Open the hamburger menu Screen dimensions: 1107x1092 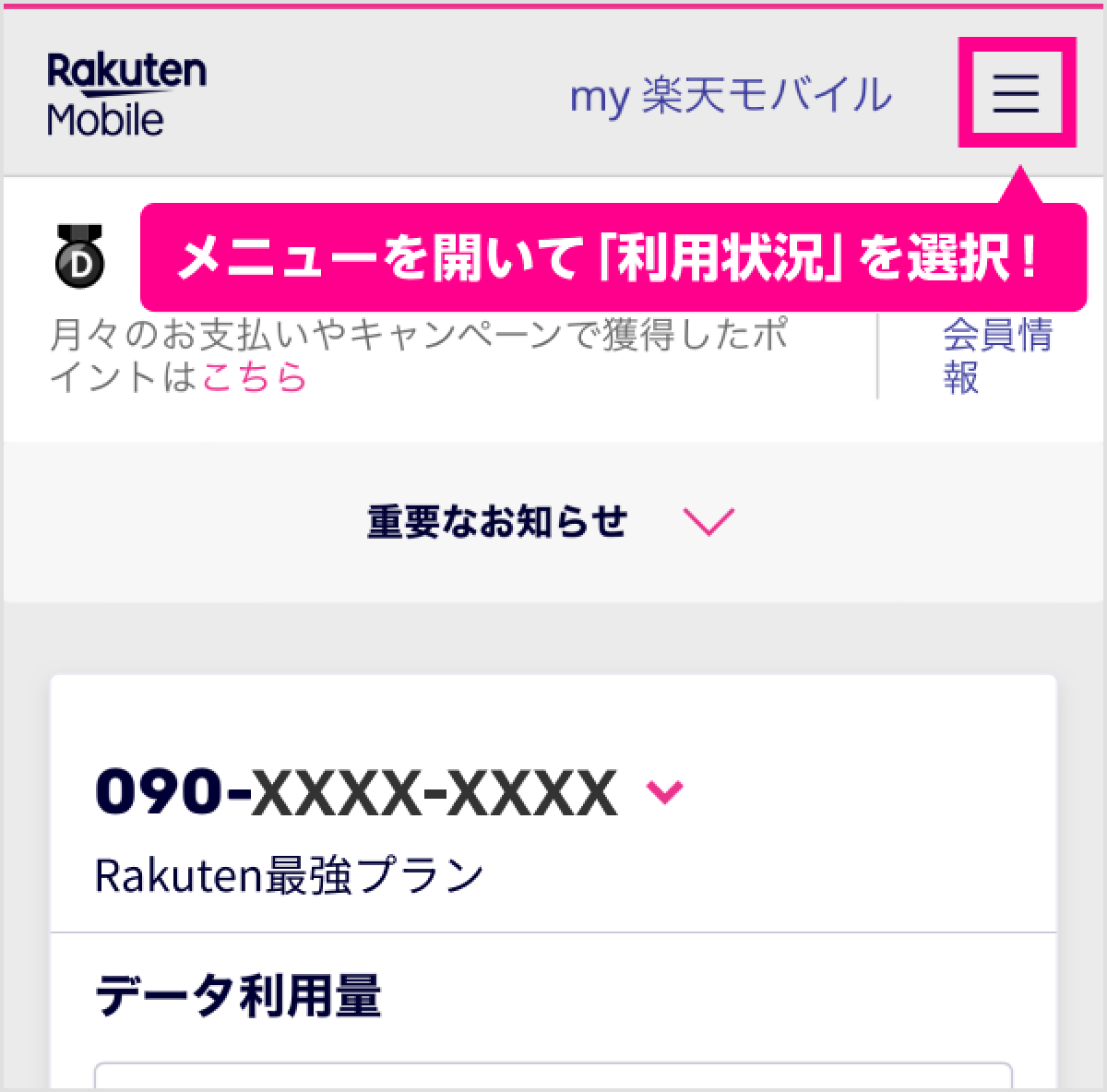tap(1017, 92)
